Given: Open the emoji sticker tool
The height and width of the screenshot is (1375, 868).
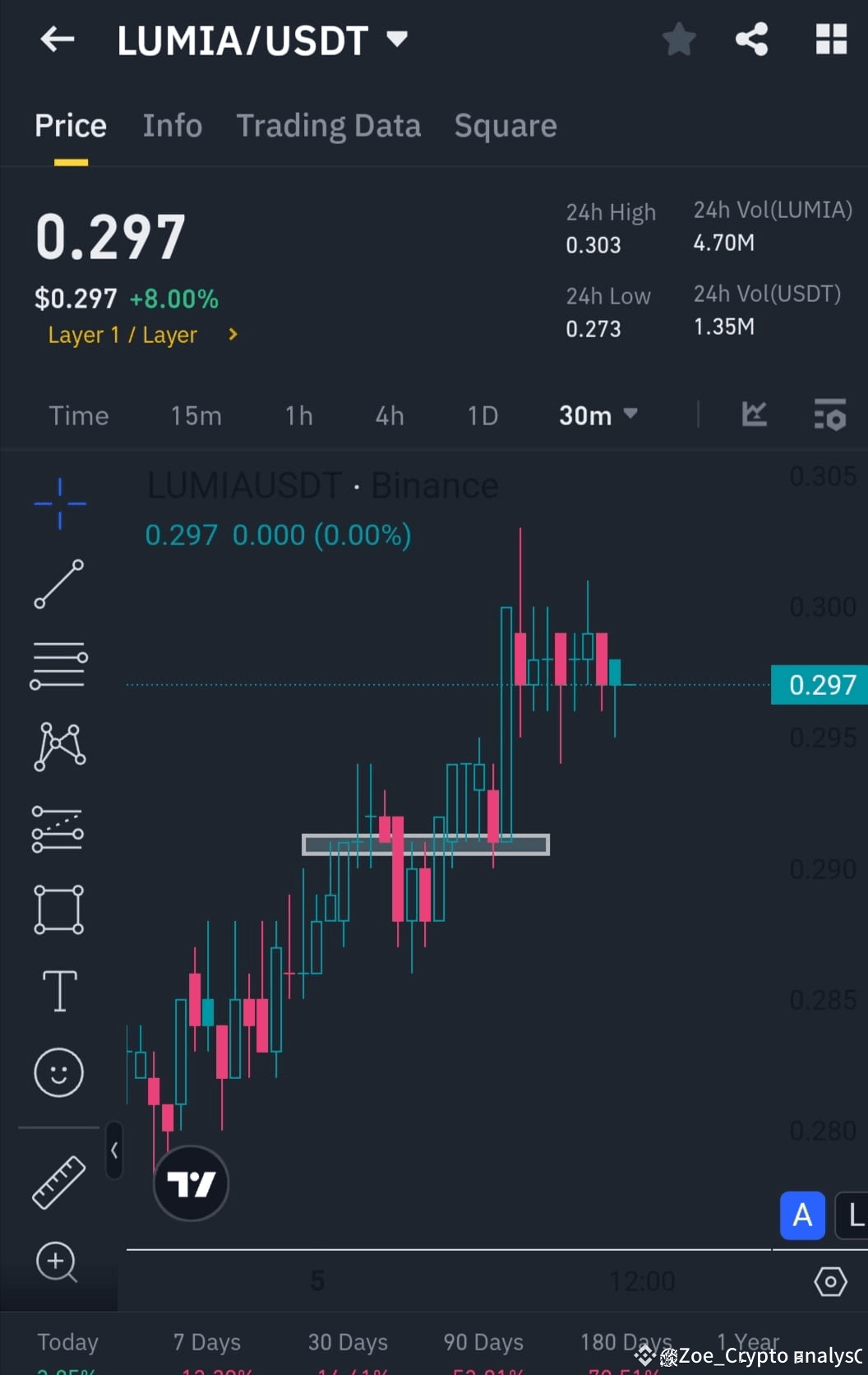Looking at the screenshot, I should (x=58, y=1072).
